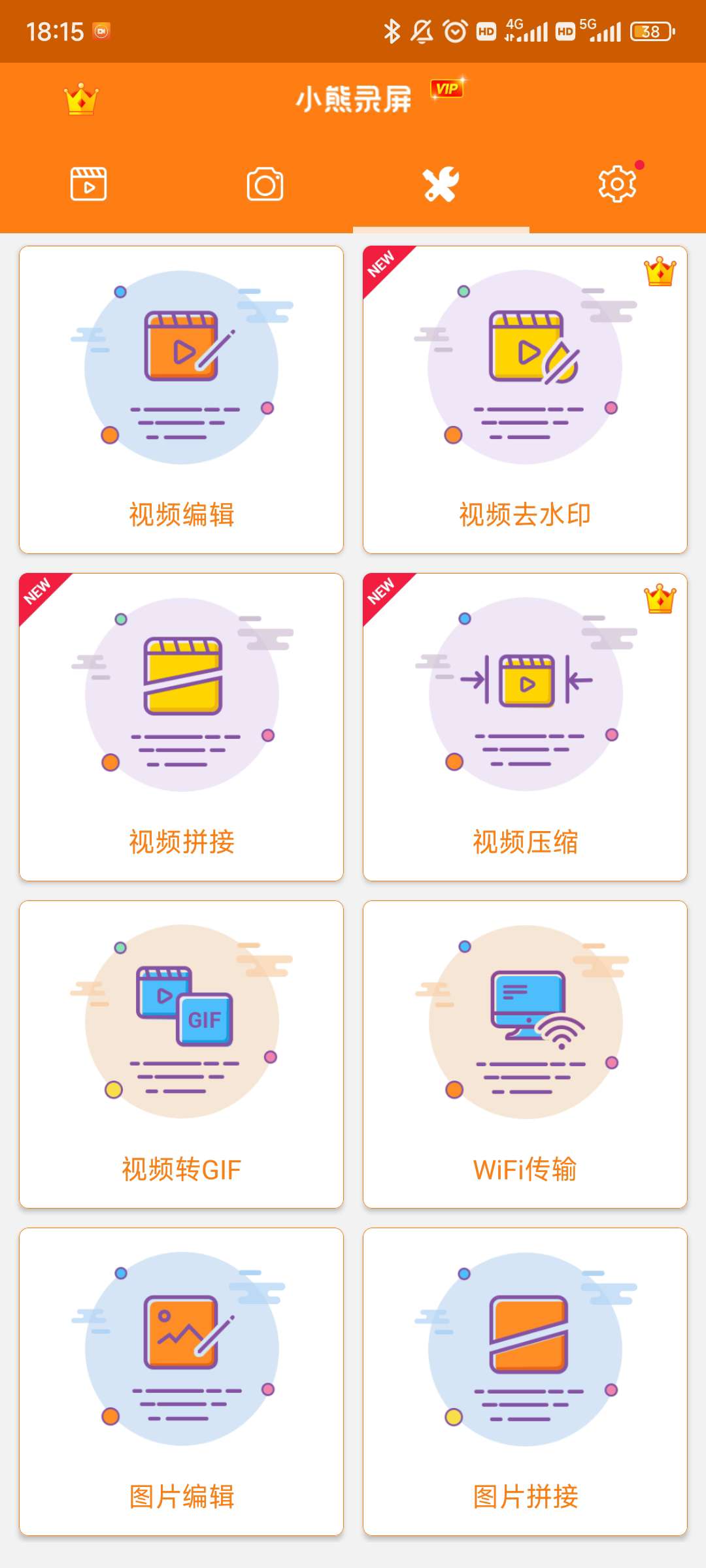Image resolution: width=706 pixels, height=1568 pixels.
Task: Open 视频编辑 video editing tool
Action: tap(181, 400)
